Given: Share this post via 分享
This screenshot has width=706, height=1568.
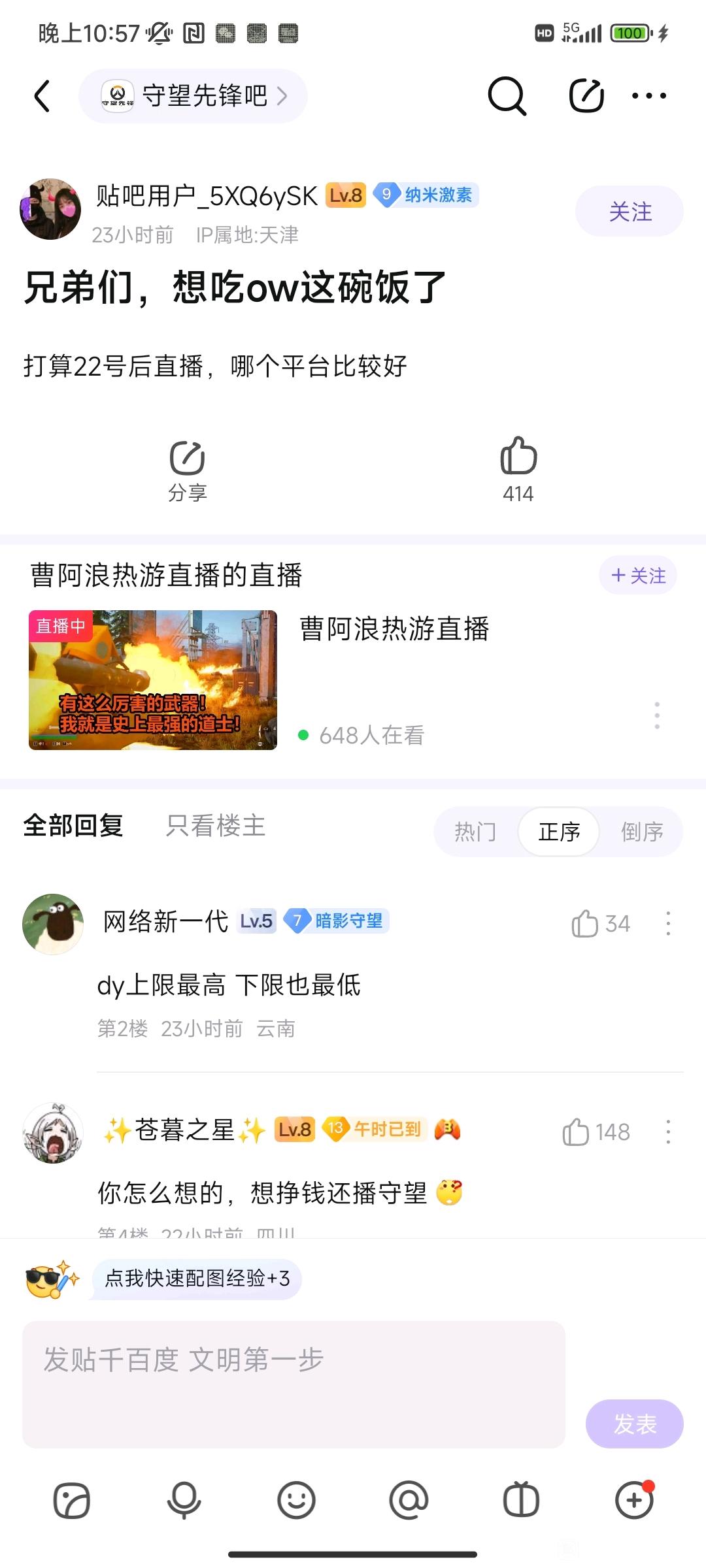Looking at the screenshot, I should click(188, 470).
